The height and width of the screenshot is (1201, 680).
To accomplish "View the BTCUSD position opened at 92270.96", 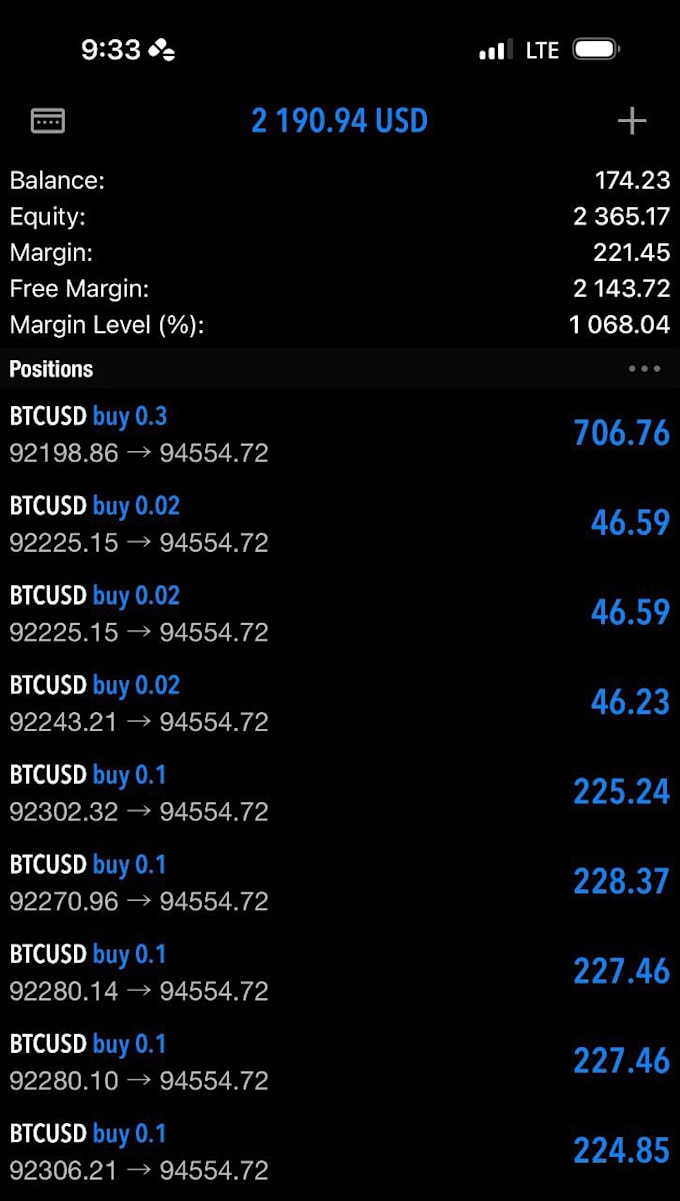I will 340,882.
